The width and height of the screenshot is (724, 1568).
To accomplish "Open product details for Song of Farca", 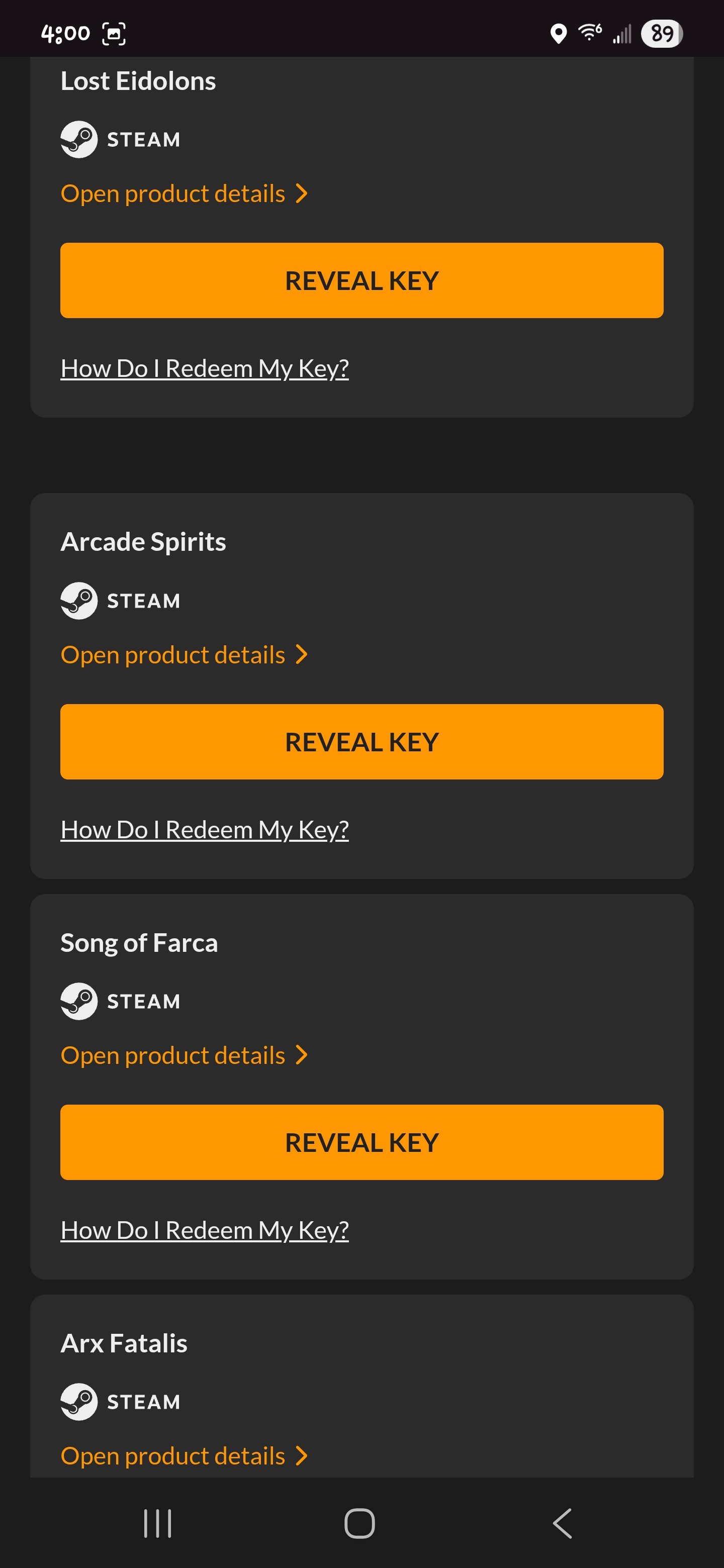I will [184, 1055].
